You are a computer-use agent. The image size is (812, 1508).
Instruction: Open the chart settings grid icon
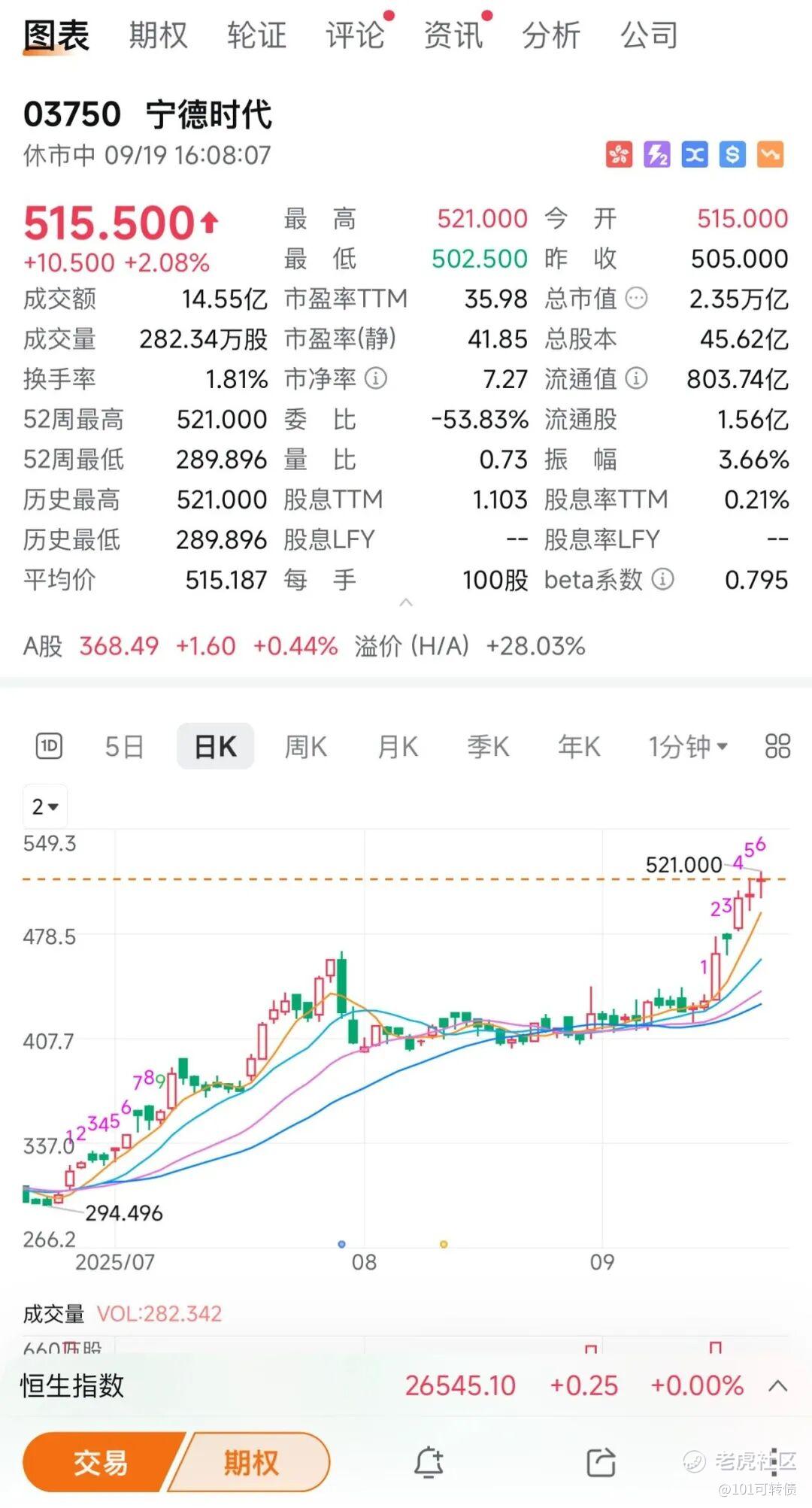click(777, 746)
